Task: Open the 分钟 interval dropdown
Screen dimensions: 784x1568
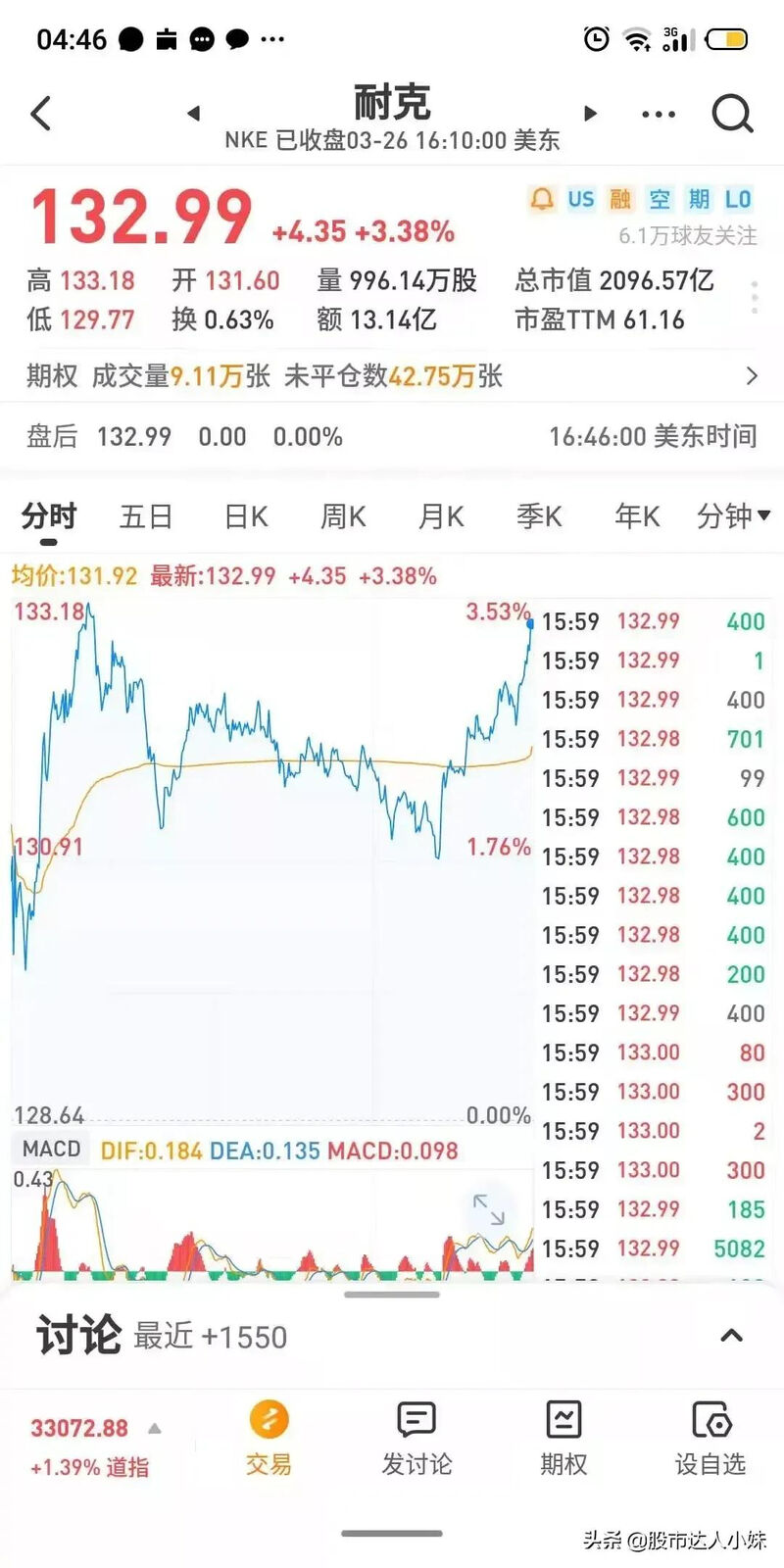Action: 733,515
